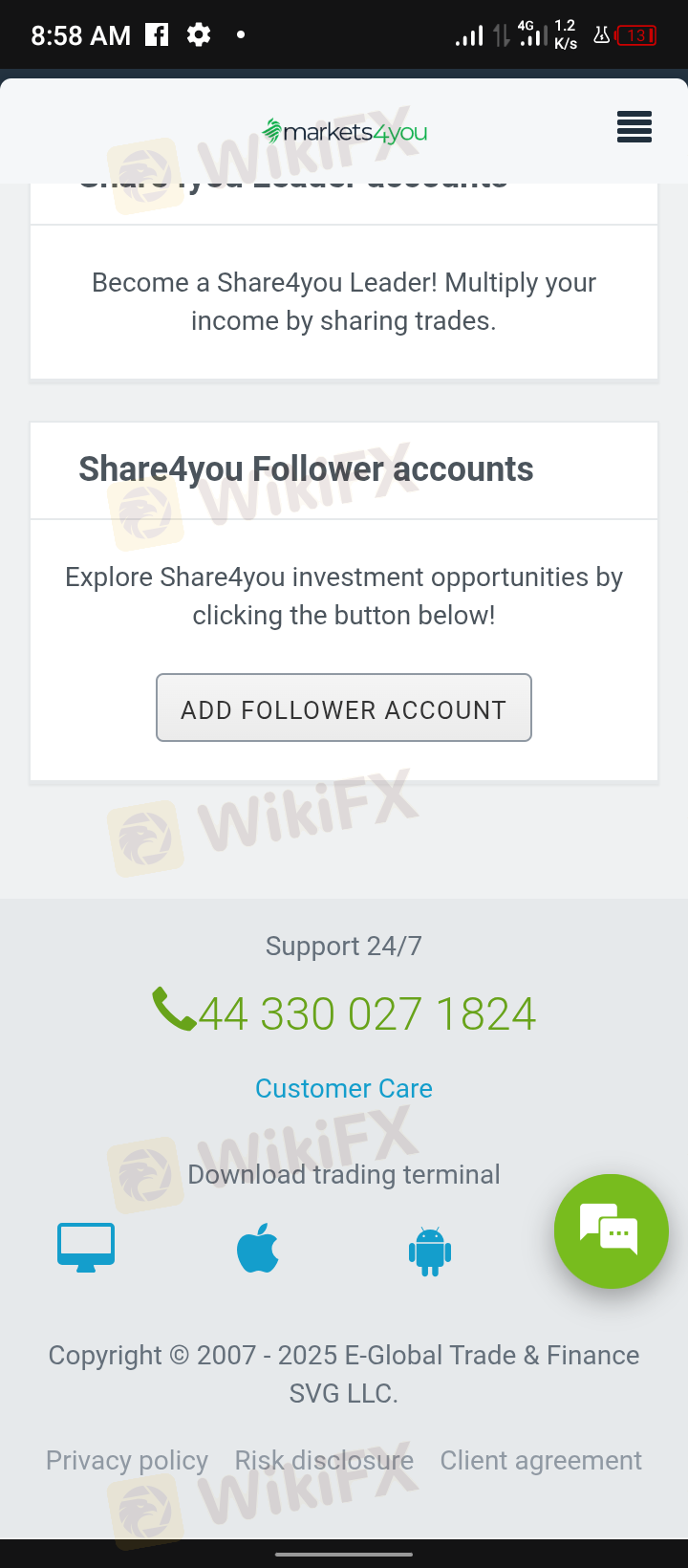Open the Risk disclosure page
The height and width of the screenshot is (1568, 688).
click(x=324, y=1460)
